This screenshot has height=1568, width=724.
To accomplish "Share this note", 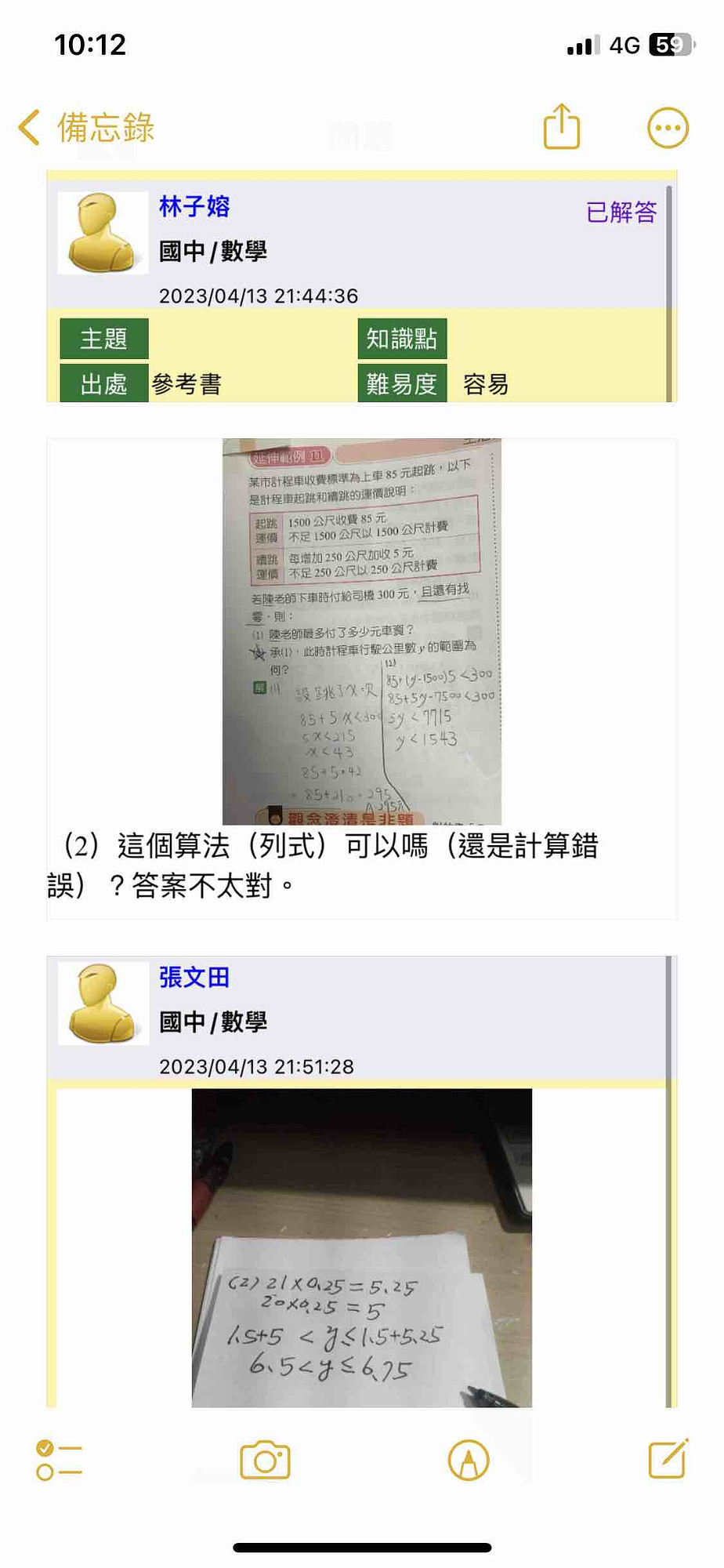I will (562, 127).
